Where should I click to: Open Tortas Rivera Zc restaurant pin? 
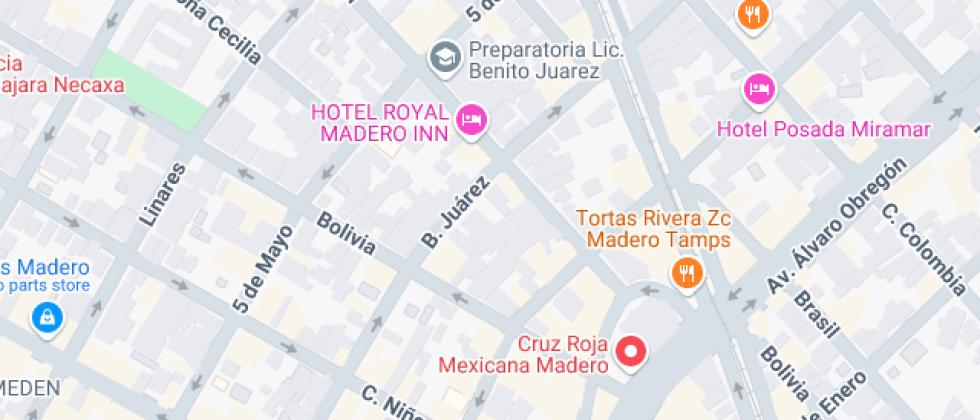coord(686,273)
